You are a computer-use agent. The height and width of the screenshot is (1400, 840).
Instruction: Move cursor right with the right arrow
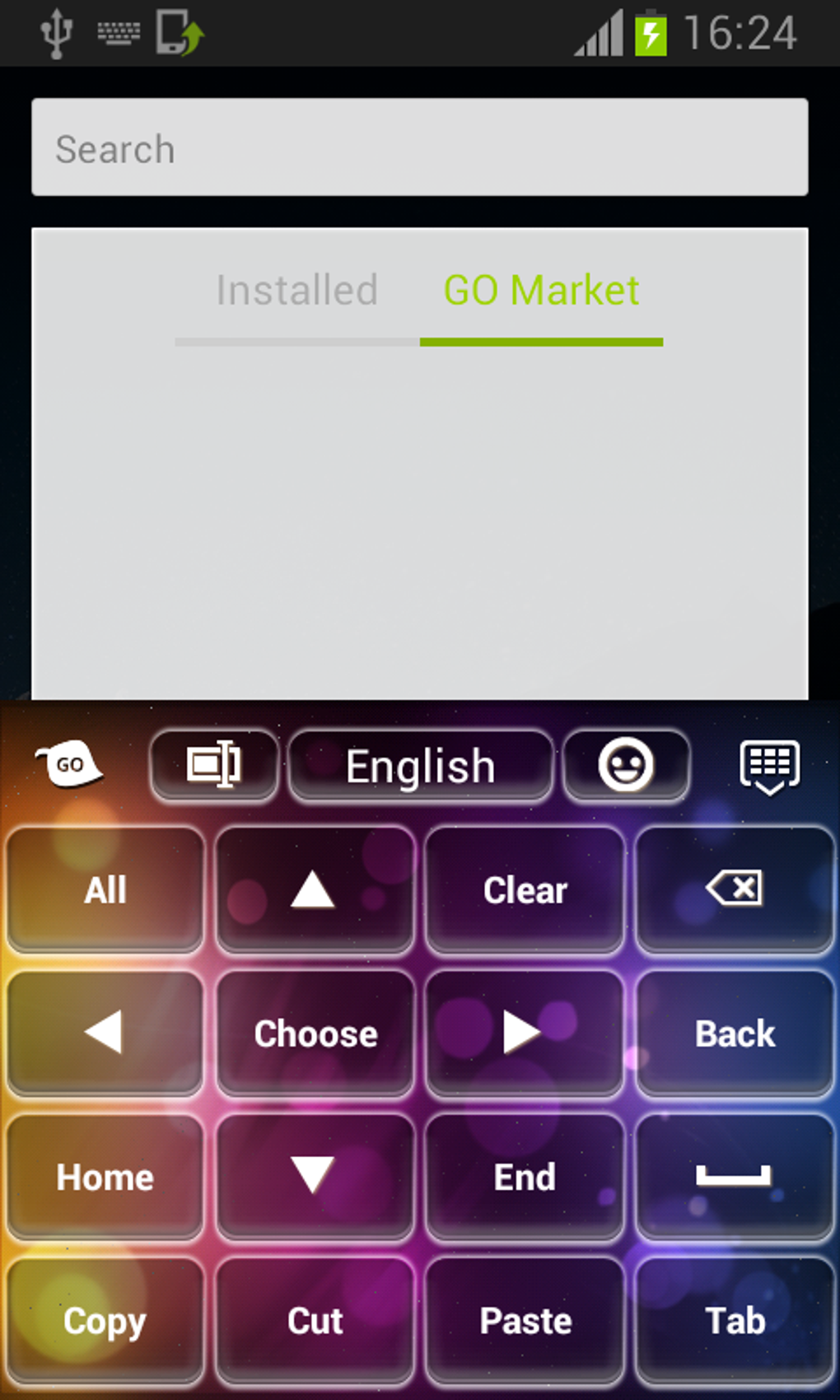[x=525, y=1034]
